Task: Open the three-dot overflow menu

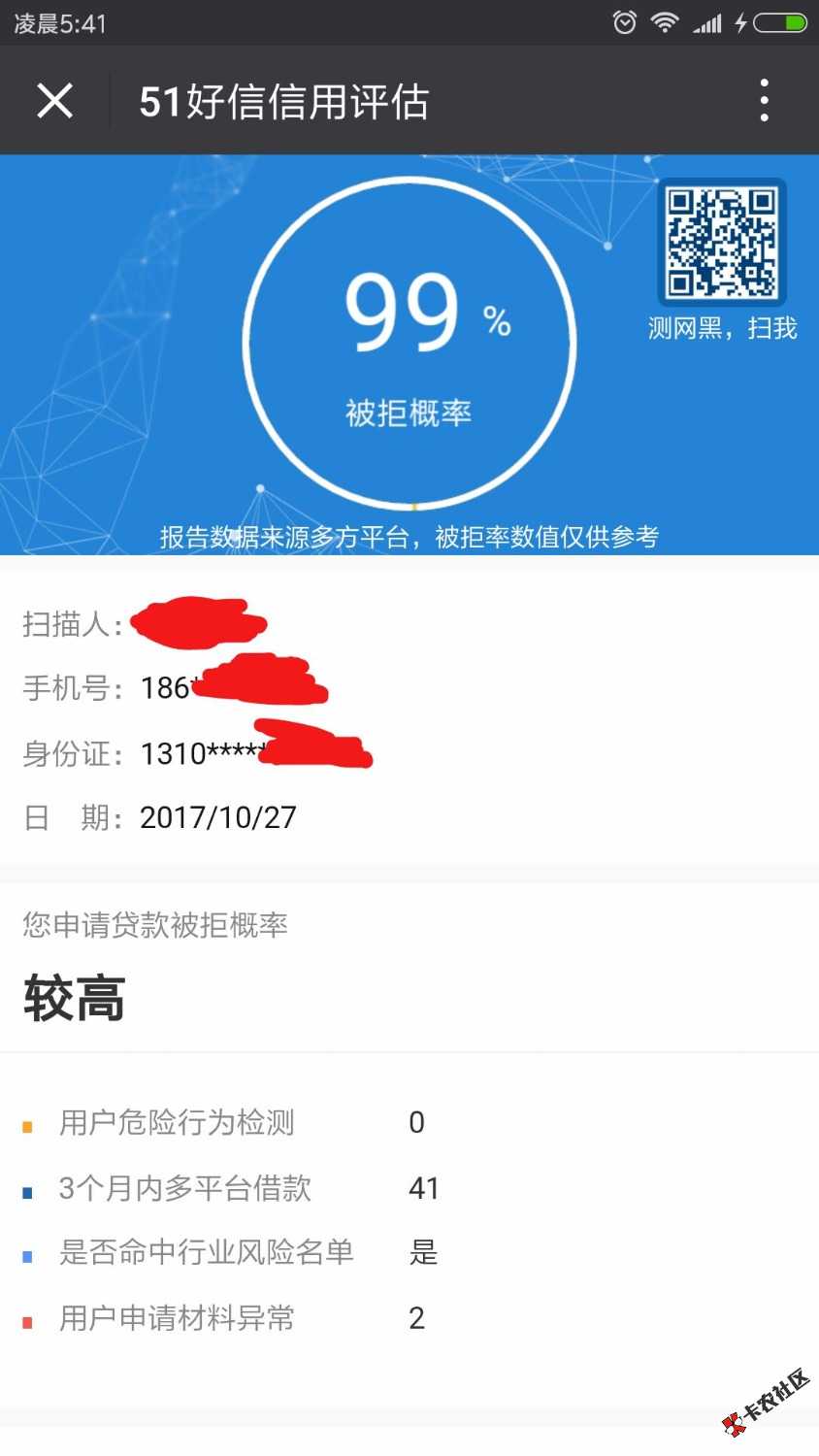Action: [765, 101]
